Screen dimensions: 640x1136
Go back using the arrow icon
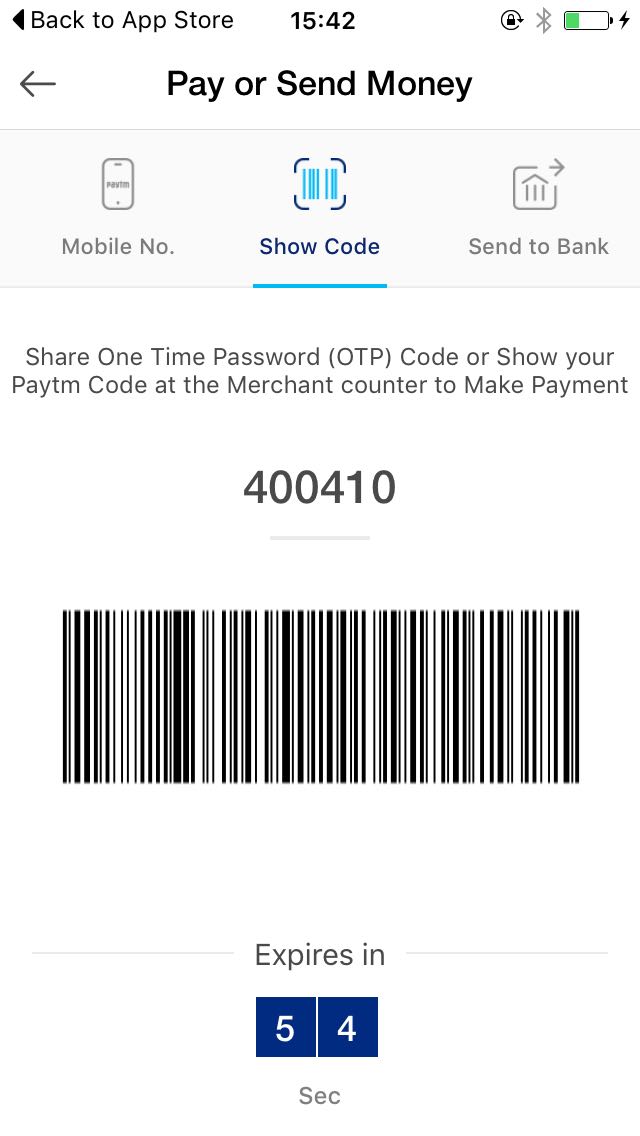[x=38, y=84]
